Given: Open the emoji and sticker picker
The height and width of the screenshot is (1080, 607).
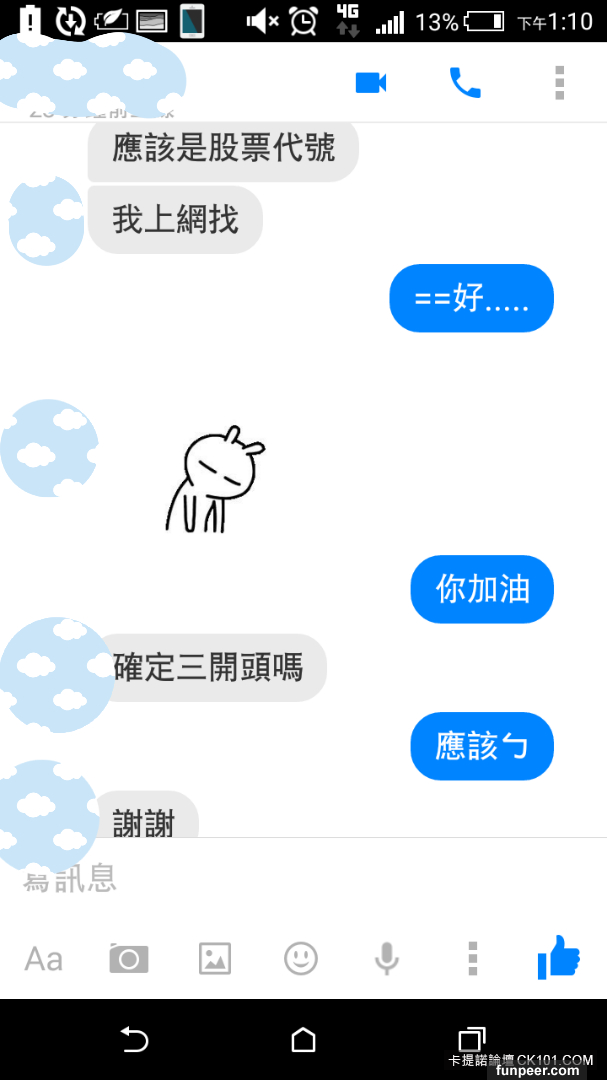Looking at the screenshot, I should click(x=300, y=959).
